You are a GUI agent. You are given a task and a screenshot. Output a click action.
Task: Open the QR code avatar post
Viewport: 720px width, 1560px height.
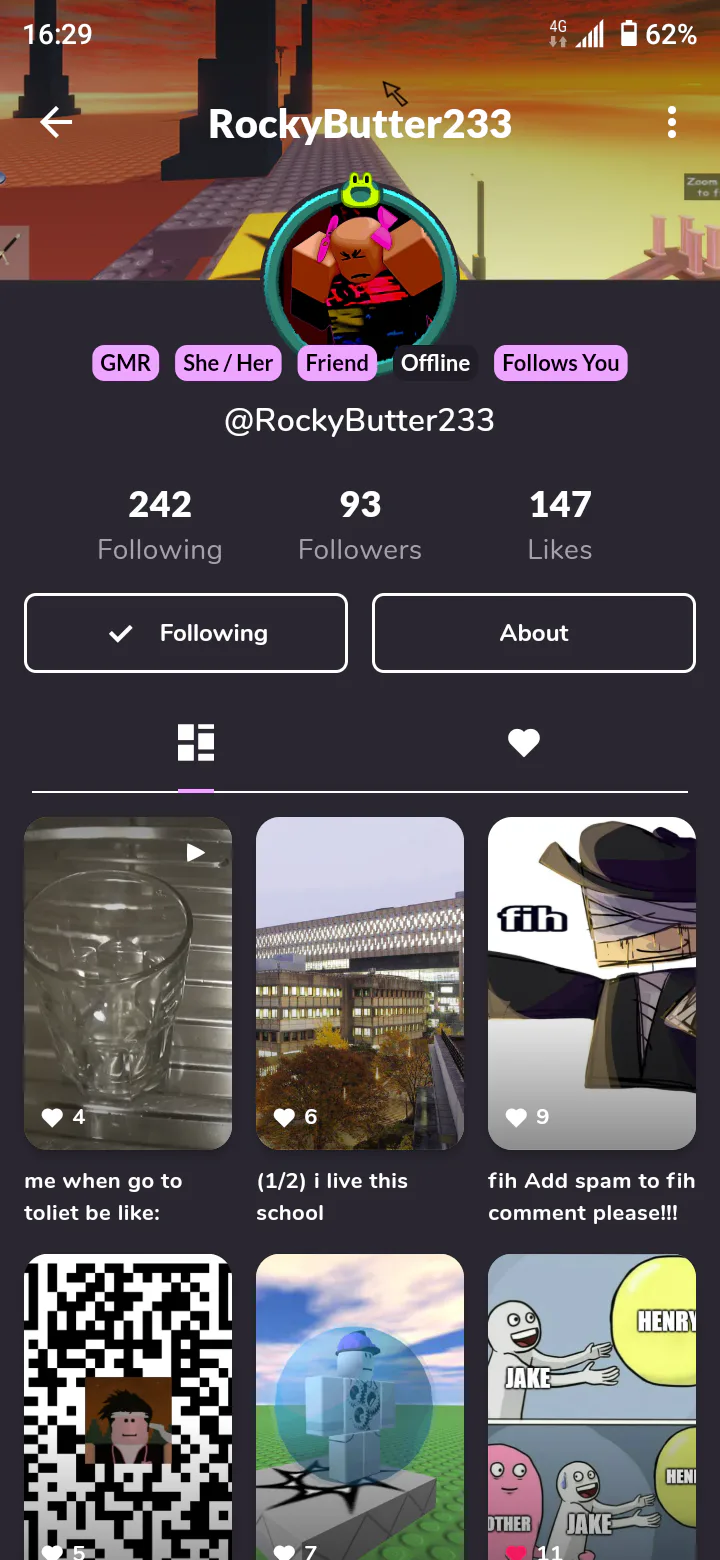click(128, 1407)
